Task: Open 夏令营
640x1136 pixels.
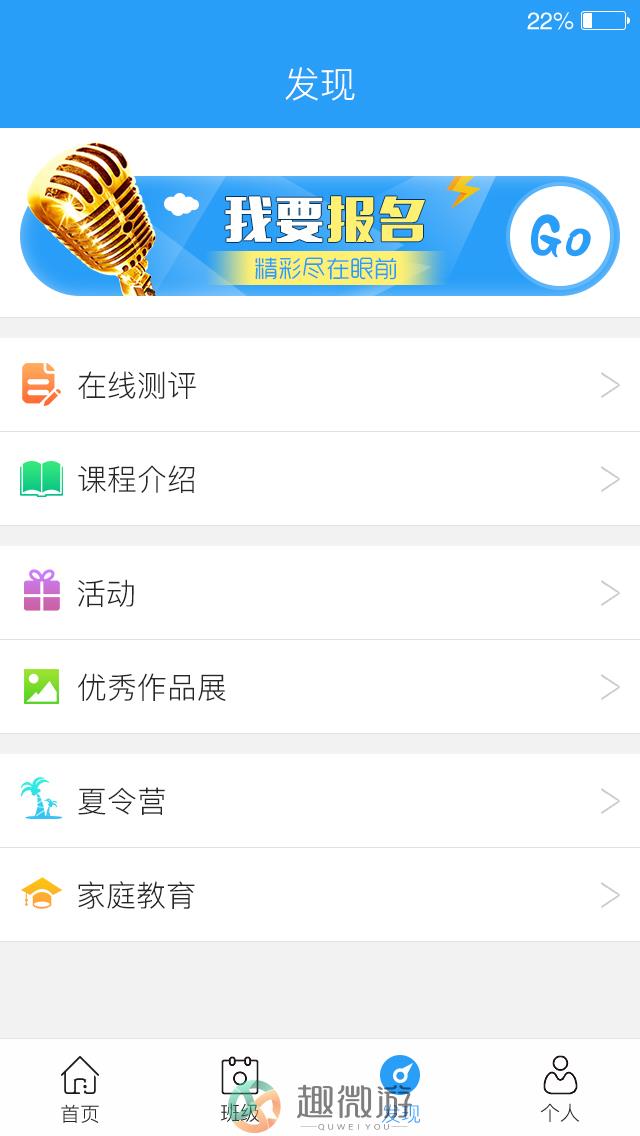Action: point(320,801)
